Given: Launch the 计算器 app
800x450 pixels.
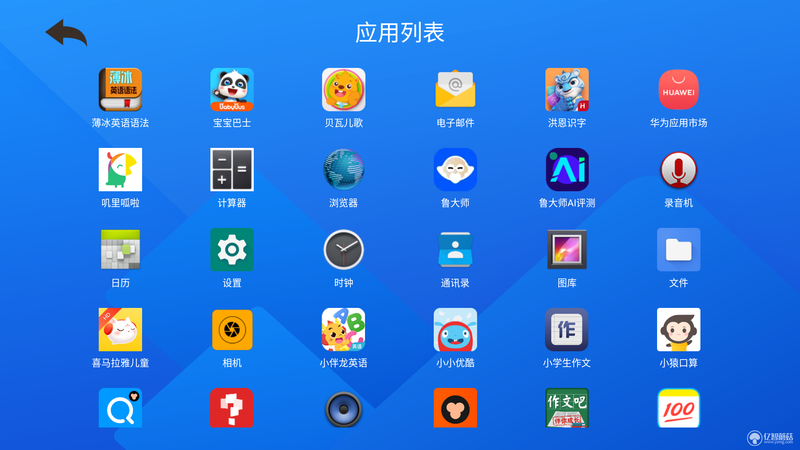Looking at the screenshot, I should tap(232, 170).
